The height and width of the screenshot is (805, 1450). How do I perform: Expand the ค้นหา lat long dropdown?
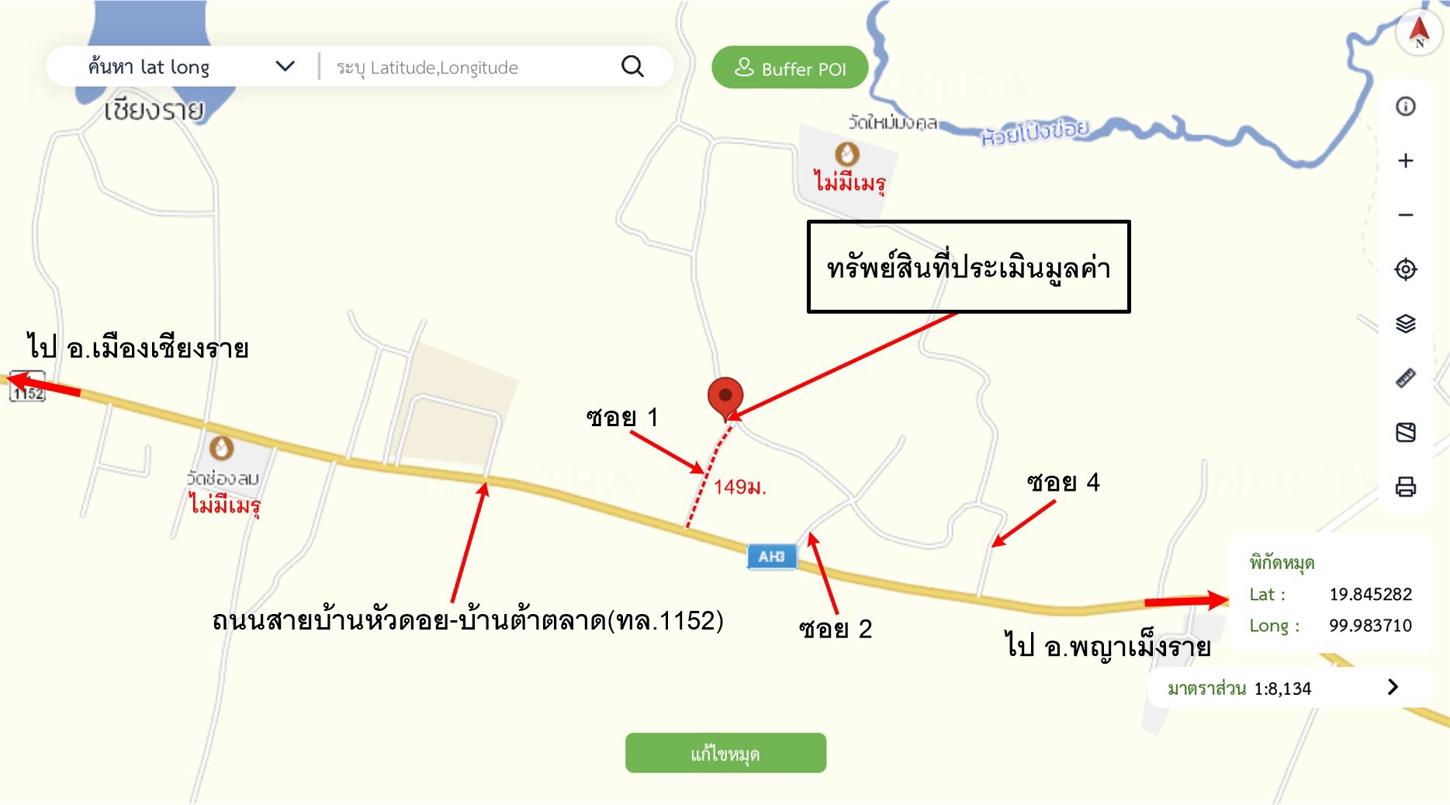tap(285, 66)
